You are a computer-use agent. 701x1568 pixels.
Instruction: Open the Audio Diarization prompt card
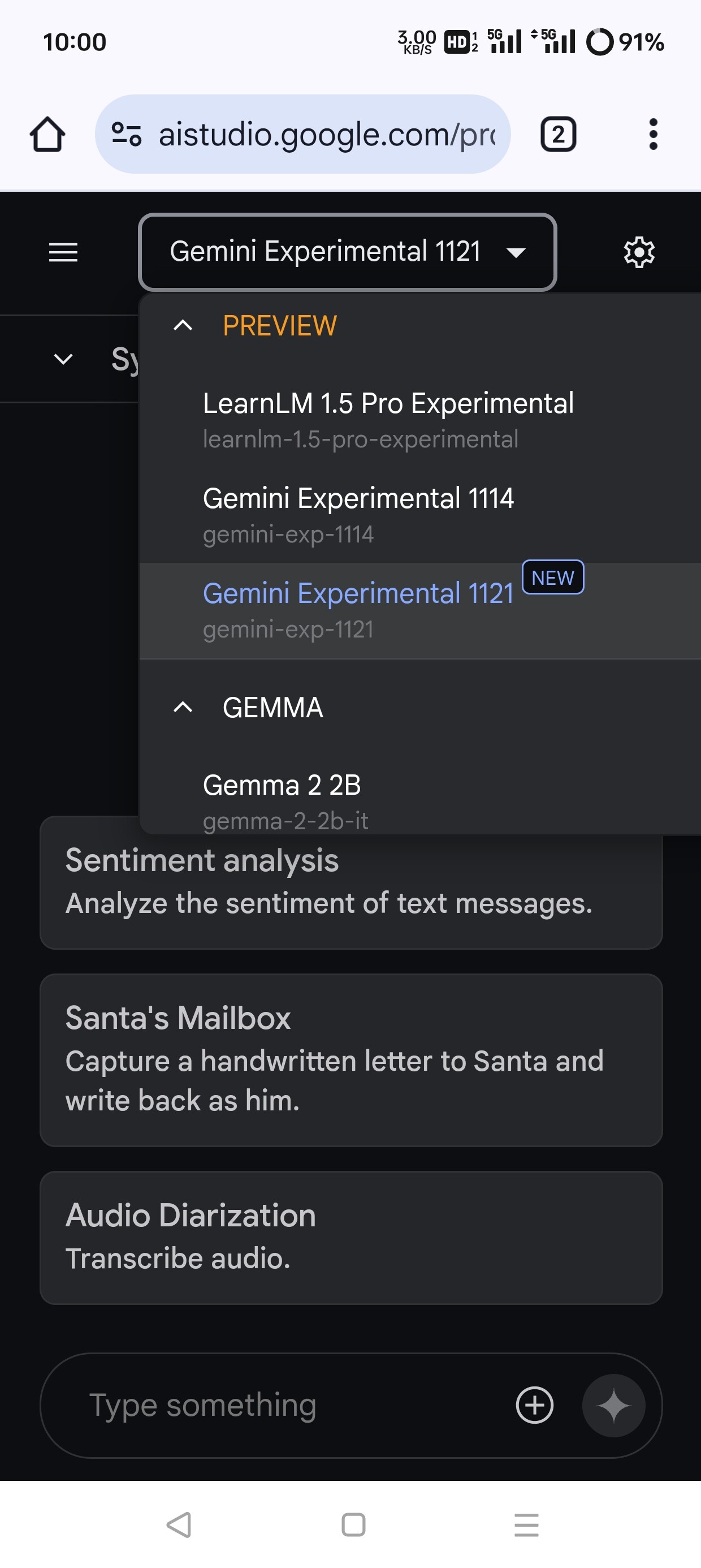[351, 1237]
